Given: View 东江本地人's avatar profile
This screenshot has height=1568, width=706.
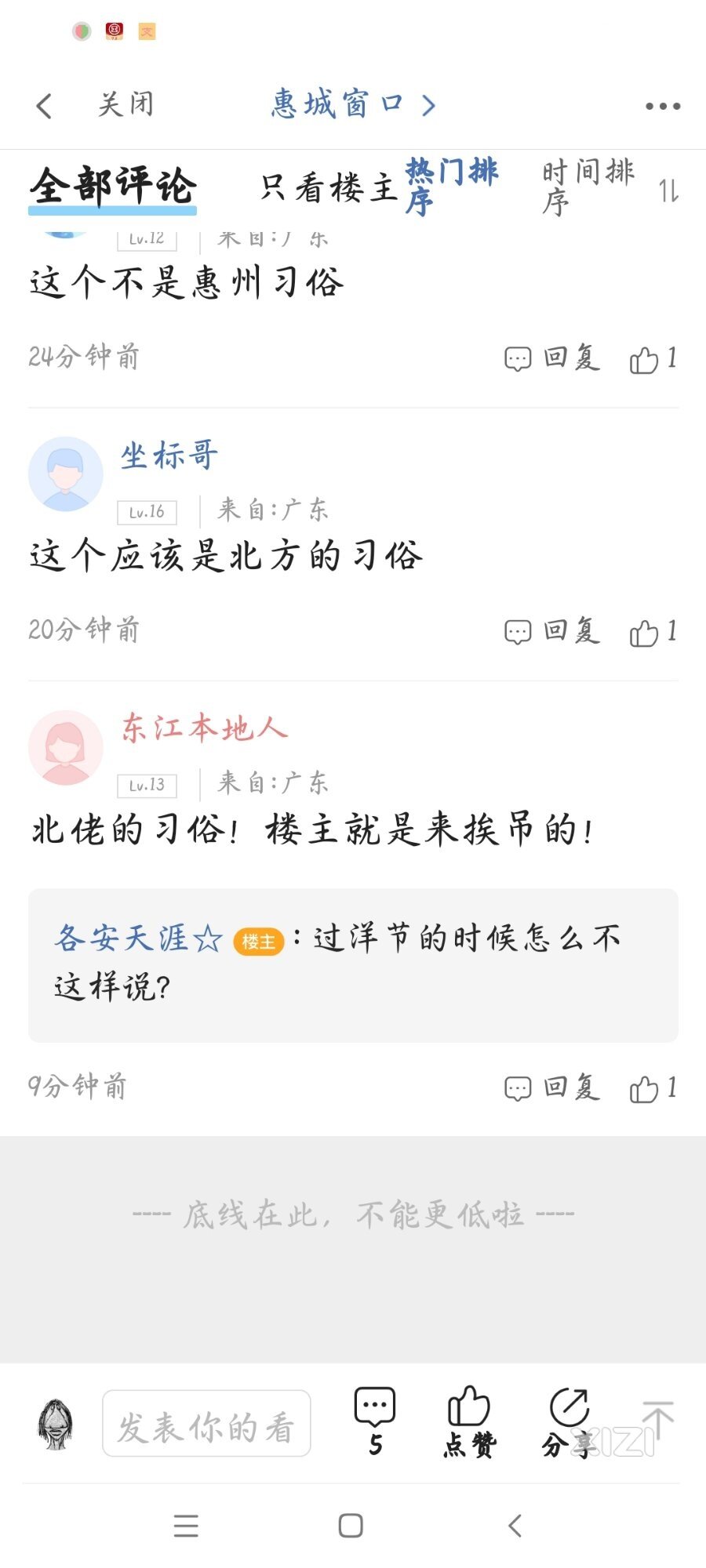Looking at the screenshot, I should click(x=66, y=747).
